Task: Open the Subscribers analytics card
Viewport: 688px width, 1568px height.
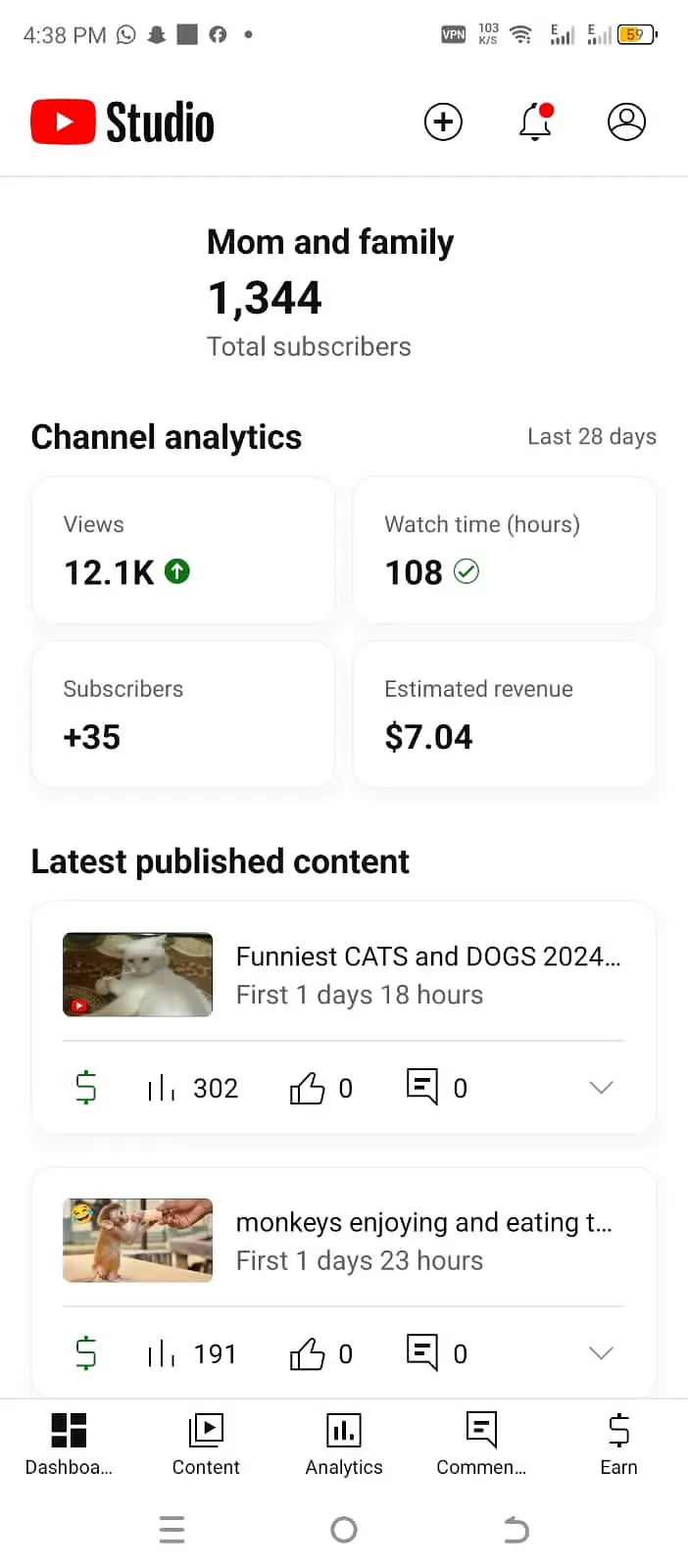Action: click(x=183, y=714)
